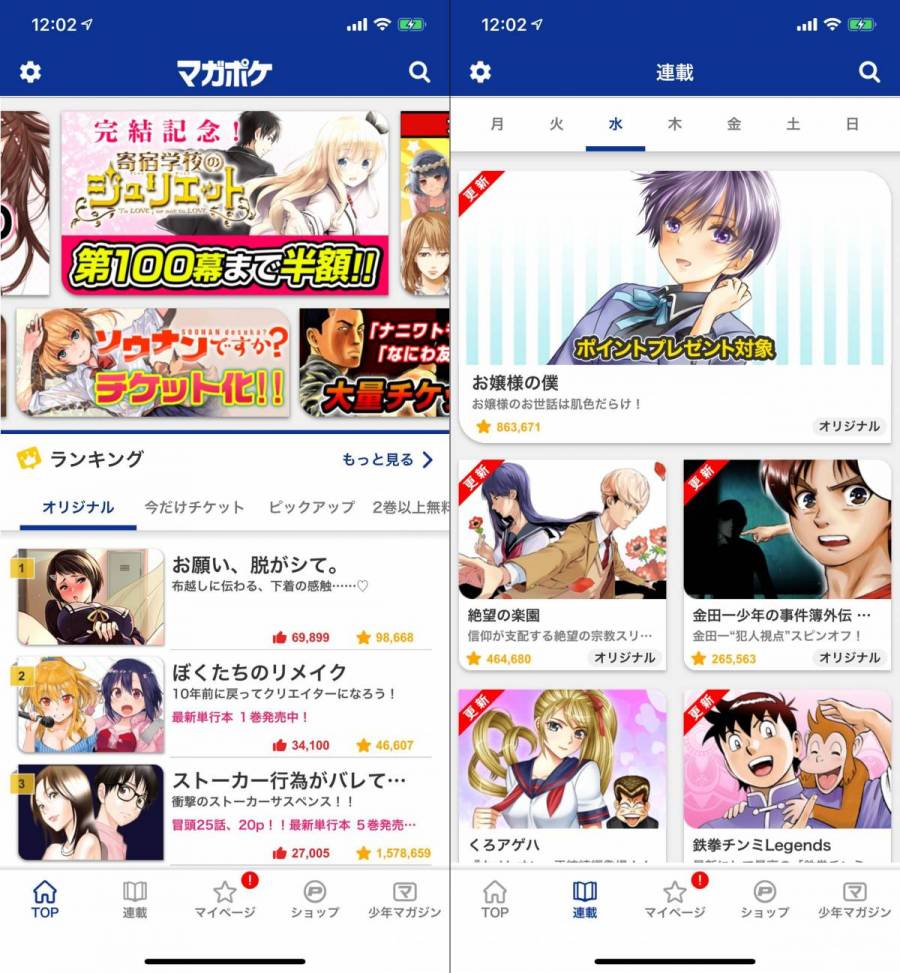Tap もっと見る next to ランキング
Image resolution: width=900 pixels, height=973 pixels.
pos(387,460)
